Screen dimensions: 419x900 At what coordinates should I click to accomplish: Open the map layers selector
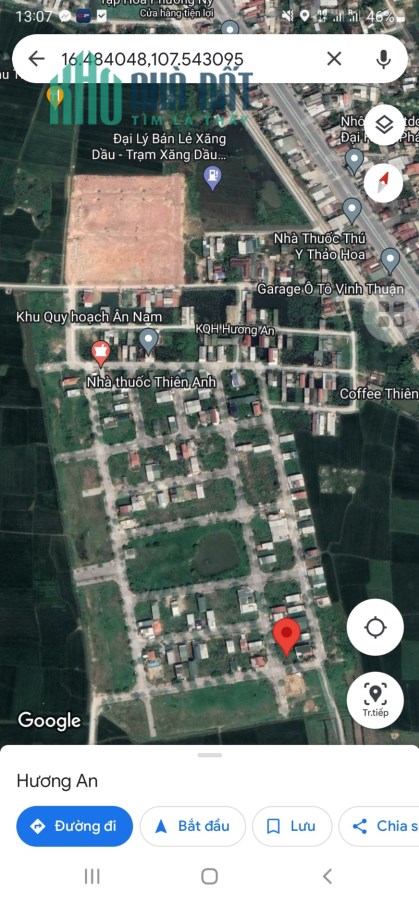click(383, 125)
